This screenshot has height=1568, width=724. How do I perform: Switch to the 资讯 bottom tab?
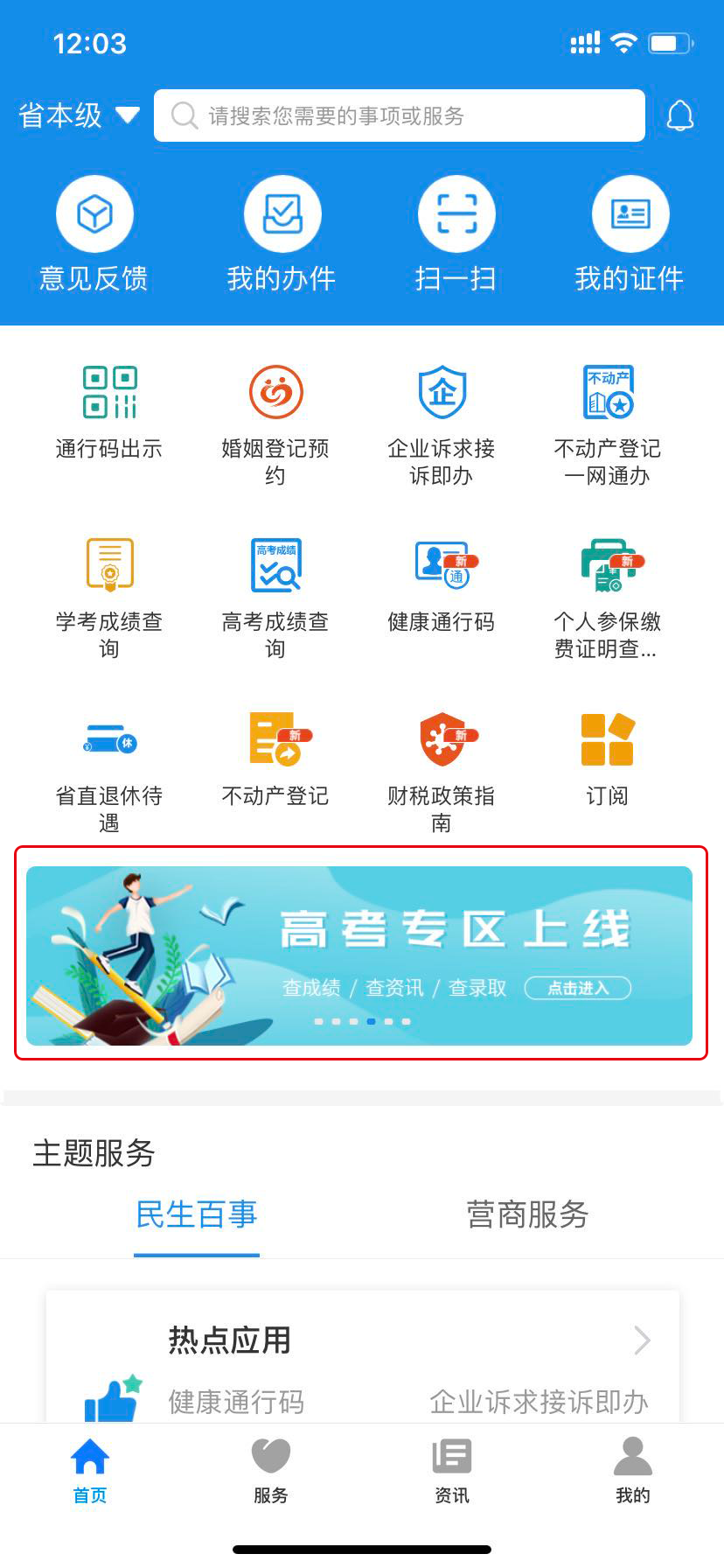[x=452, y=1470]
